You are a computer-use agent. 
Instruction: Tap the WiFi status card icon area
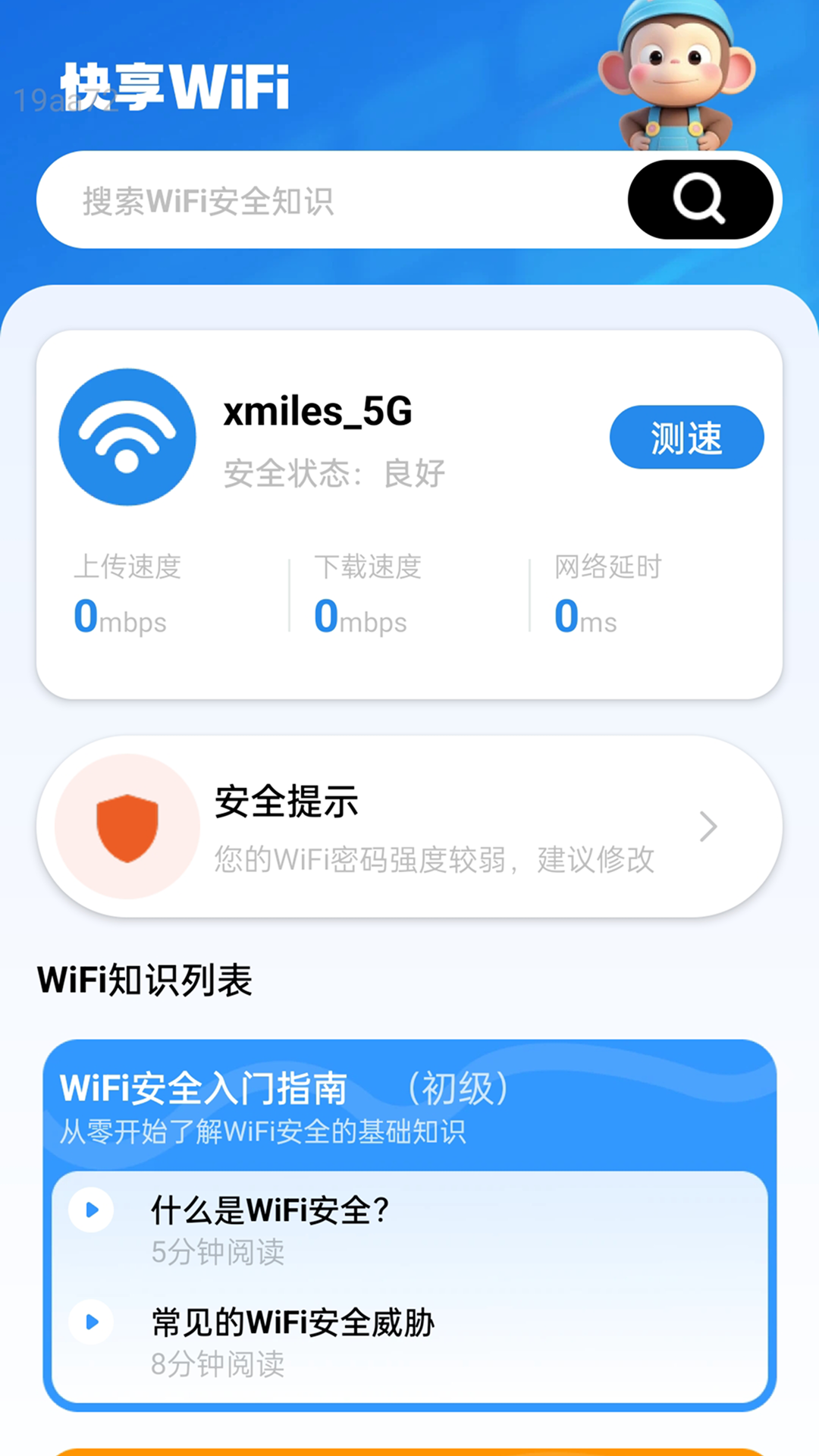127,438
